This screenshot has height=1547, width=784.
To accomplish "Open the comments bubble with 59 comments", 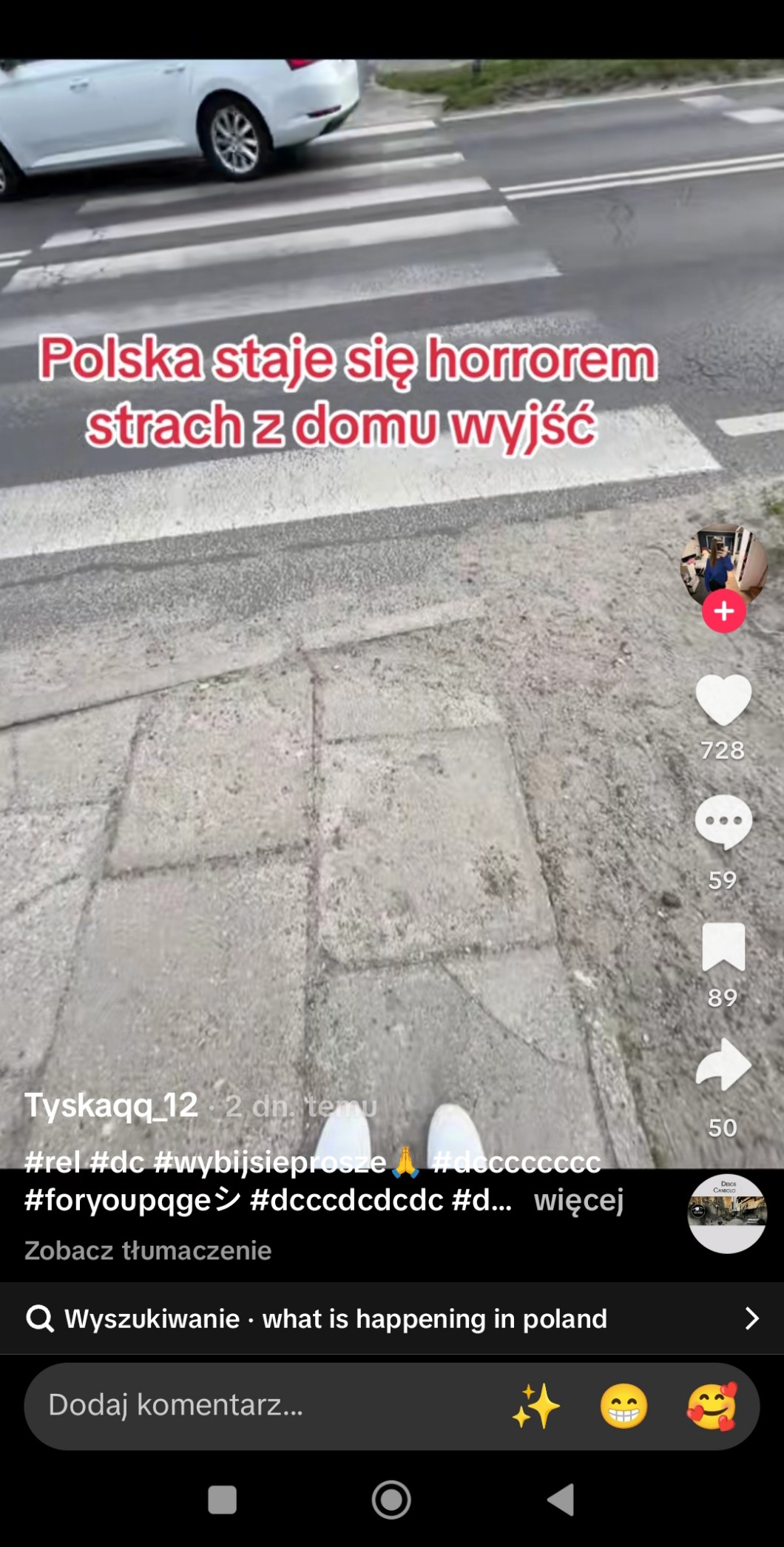I will coord(723,822).
